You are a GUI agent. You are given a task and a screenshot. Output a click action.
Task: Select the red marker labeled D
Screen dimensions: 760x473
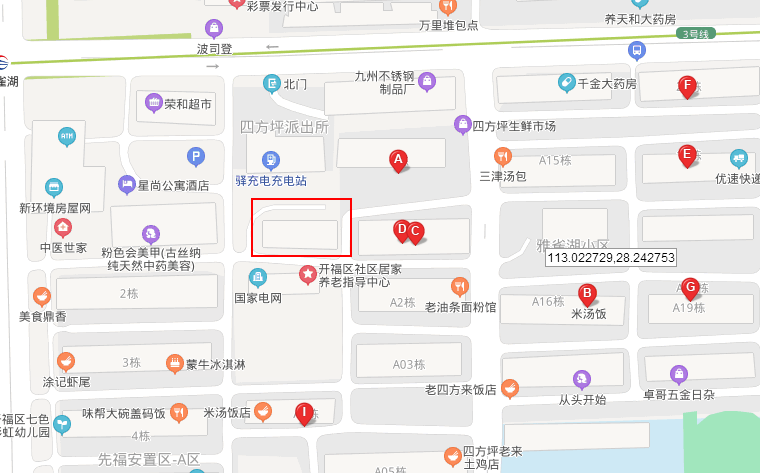point(402,230)
